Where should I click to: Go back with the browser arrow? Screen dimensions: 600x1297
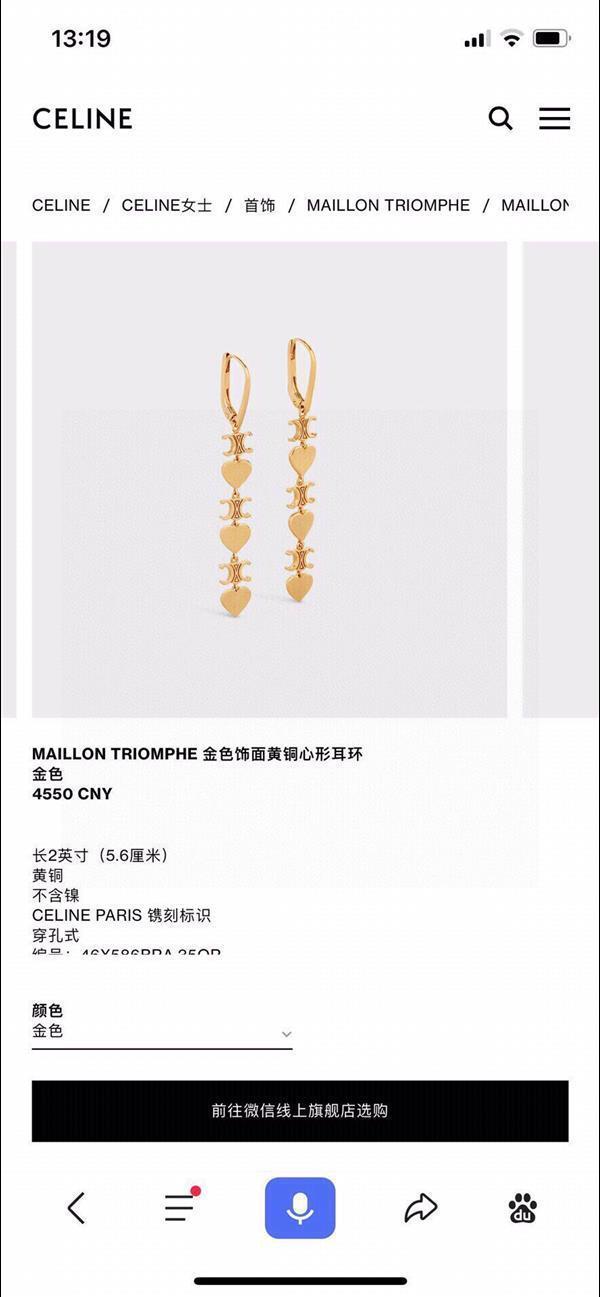click(76, 1208)
